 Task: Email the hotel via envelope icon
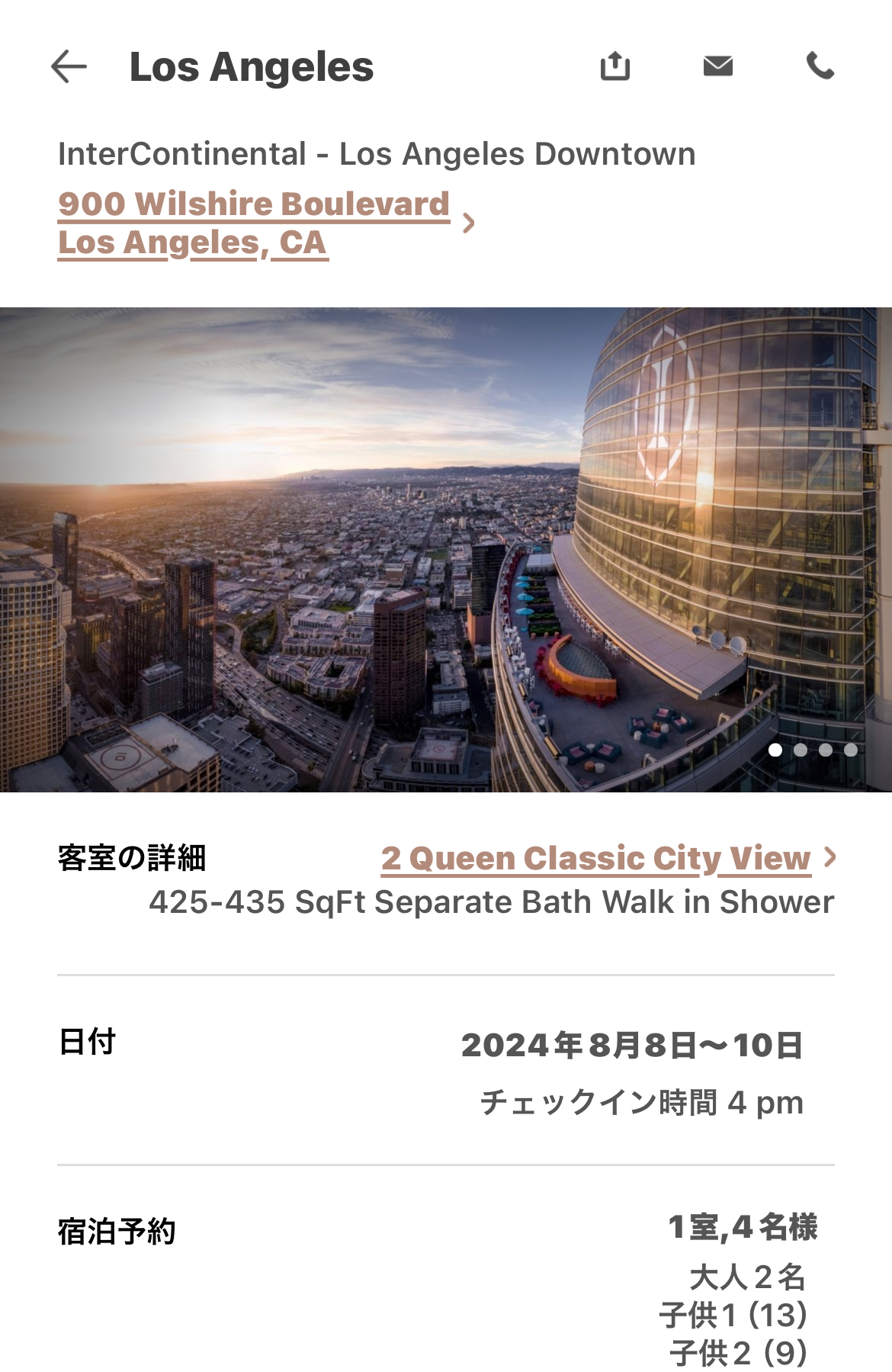click(x=717, y=66)
